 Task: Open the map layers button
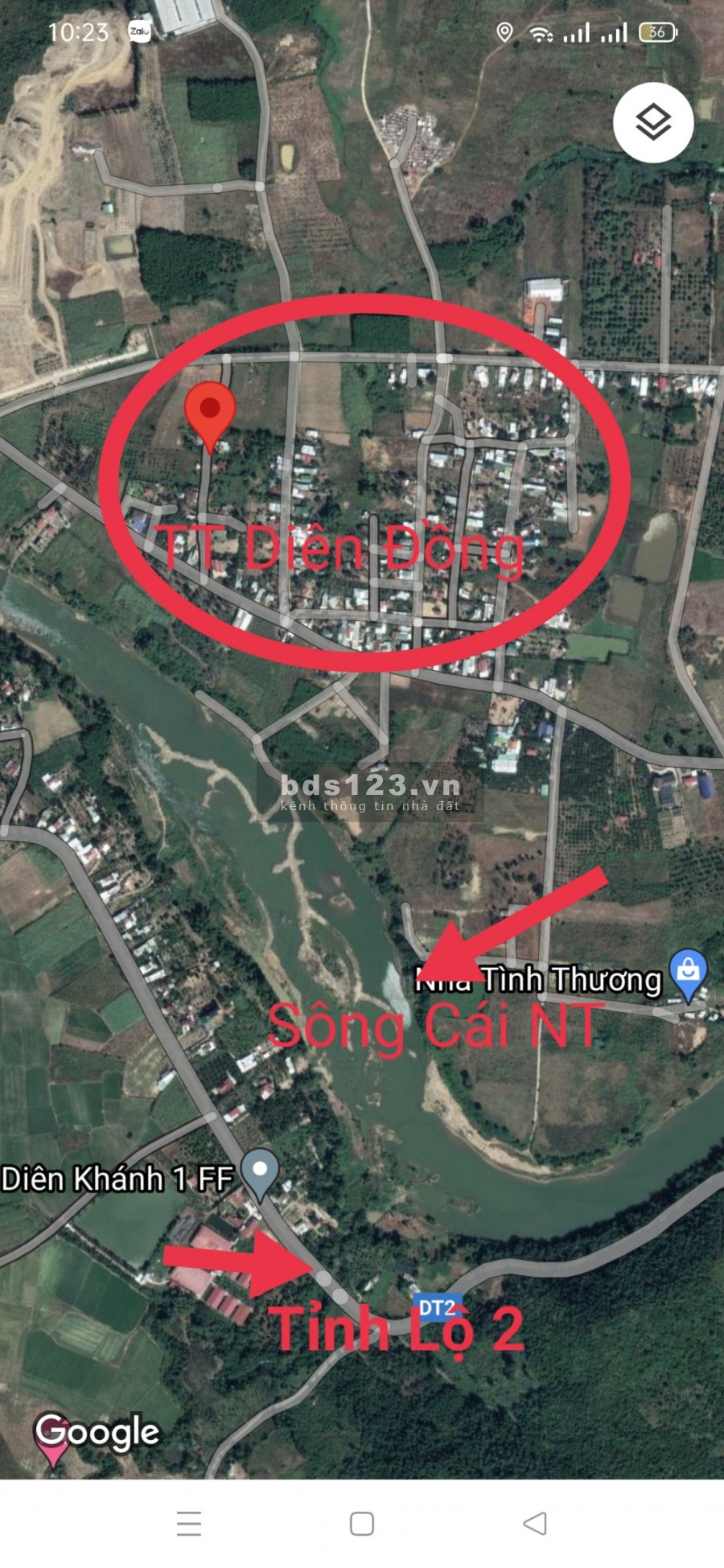[653, 123]
